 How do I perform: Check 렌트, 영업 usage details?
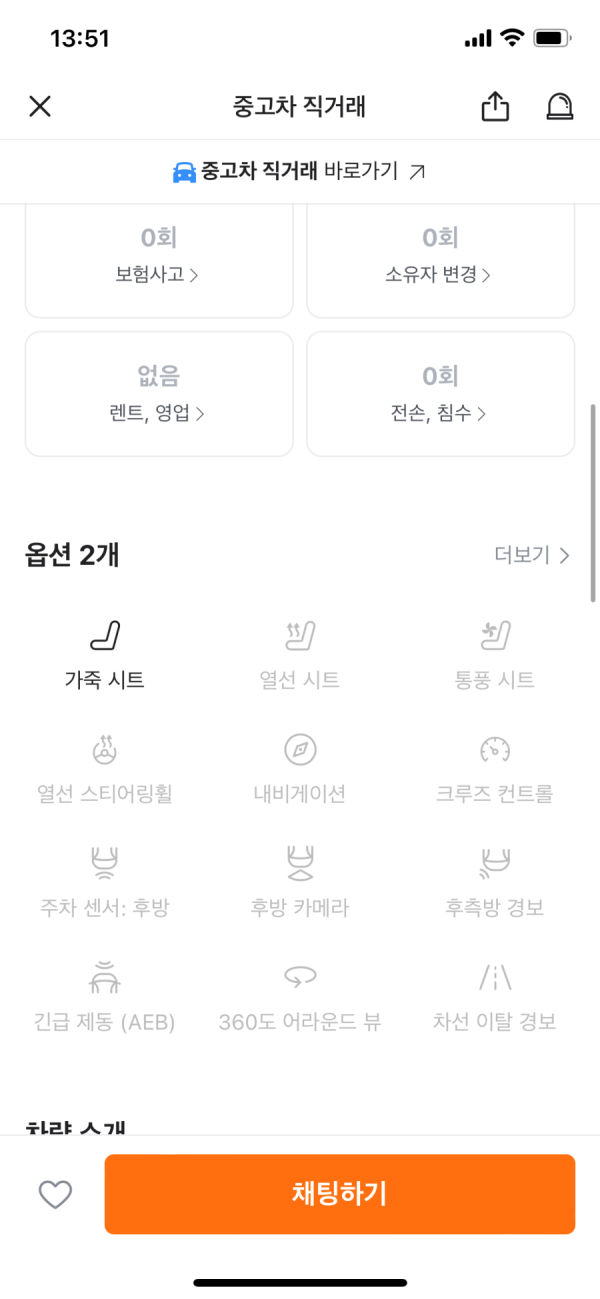pyautogui.click(x=159, y=394)
